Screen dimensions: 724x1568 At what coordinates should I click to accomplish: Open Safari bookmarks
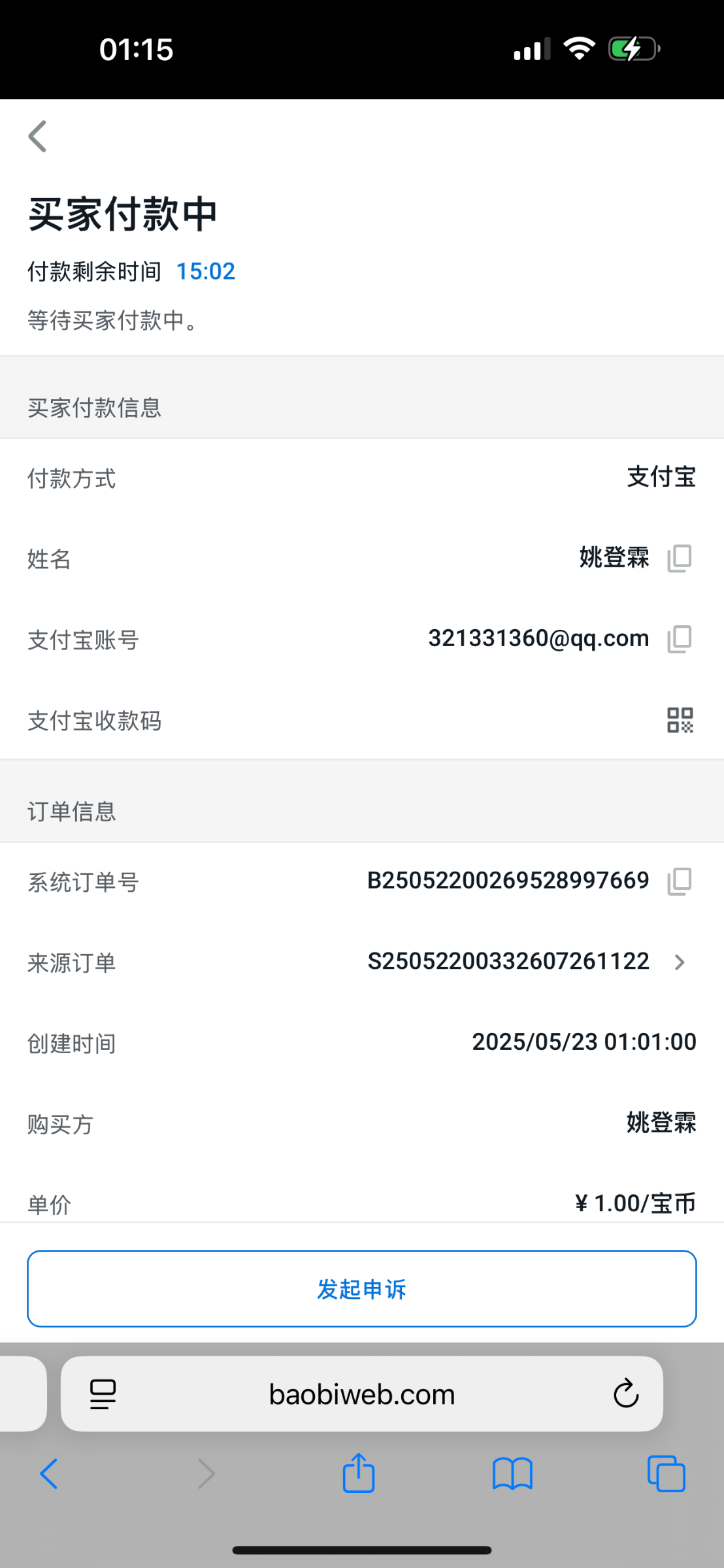tap(513, 1474)
